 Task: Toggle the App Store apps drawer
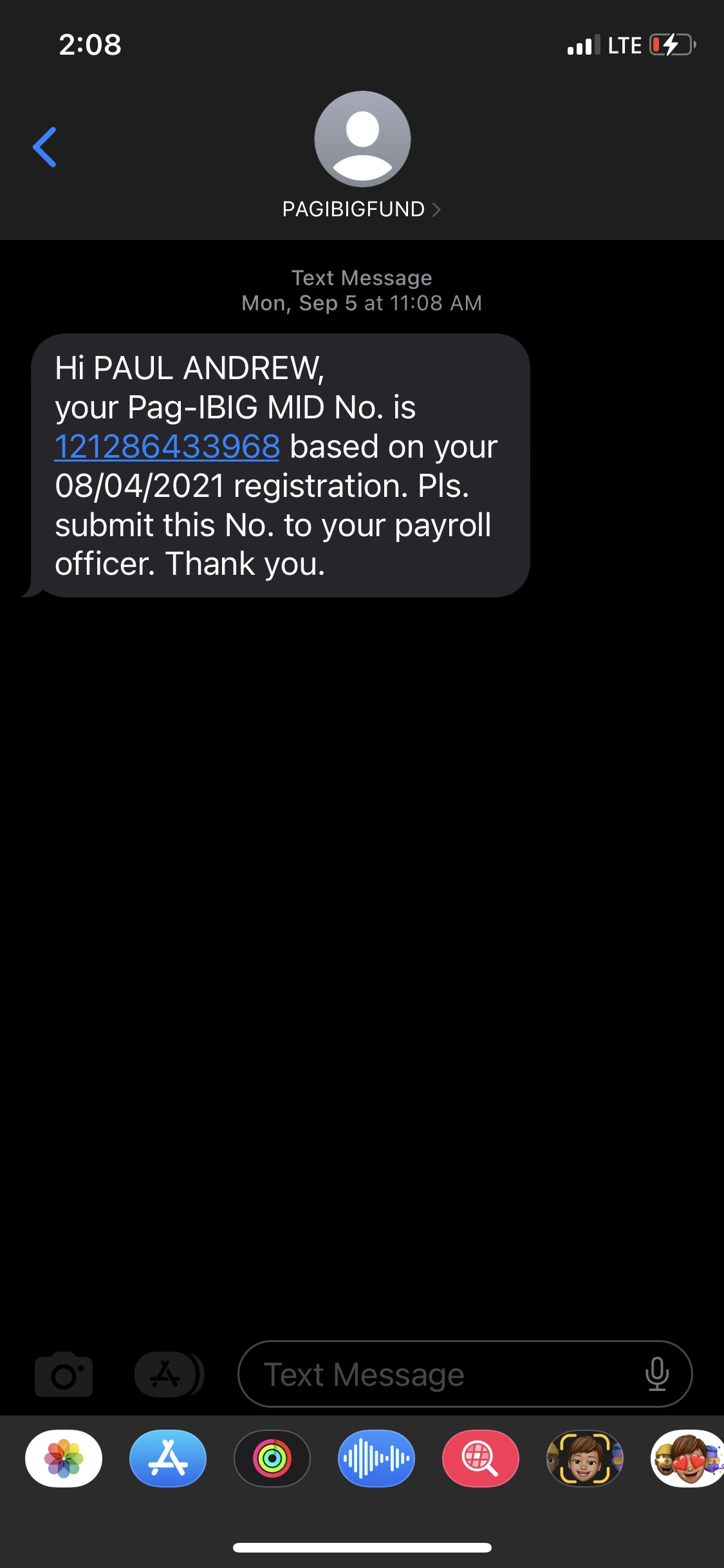(x=167, y=1374)
